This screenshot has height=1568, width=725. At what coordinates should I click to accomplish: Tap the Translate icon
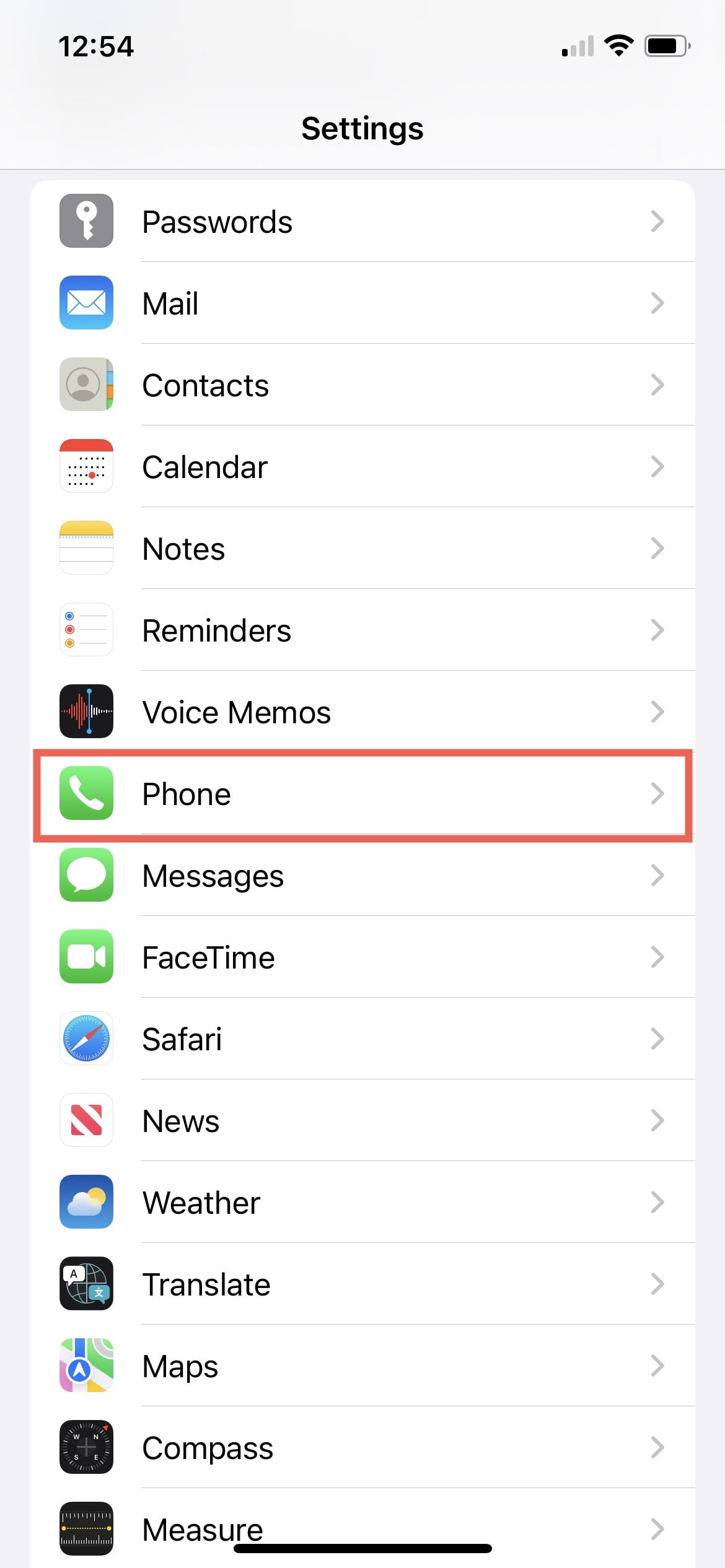(x=86, y=1284)
